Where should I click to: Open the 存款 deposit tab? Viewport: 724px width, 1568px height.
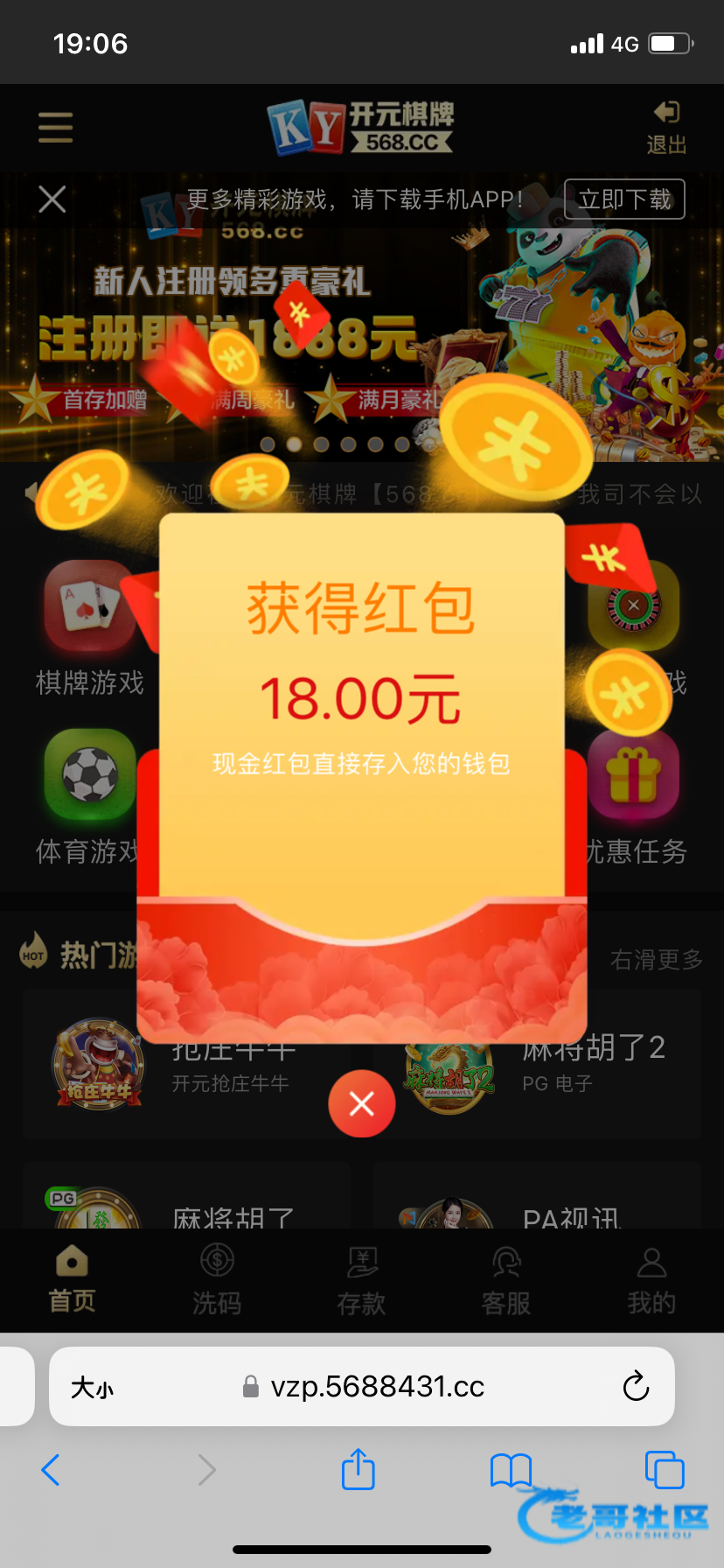tap(361, 1281)
